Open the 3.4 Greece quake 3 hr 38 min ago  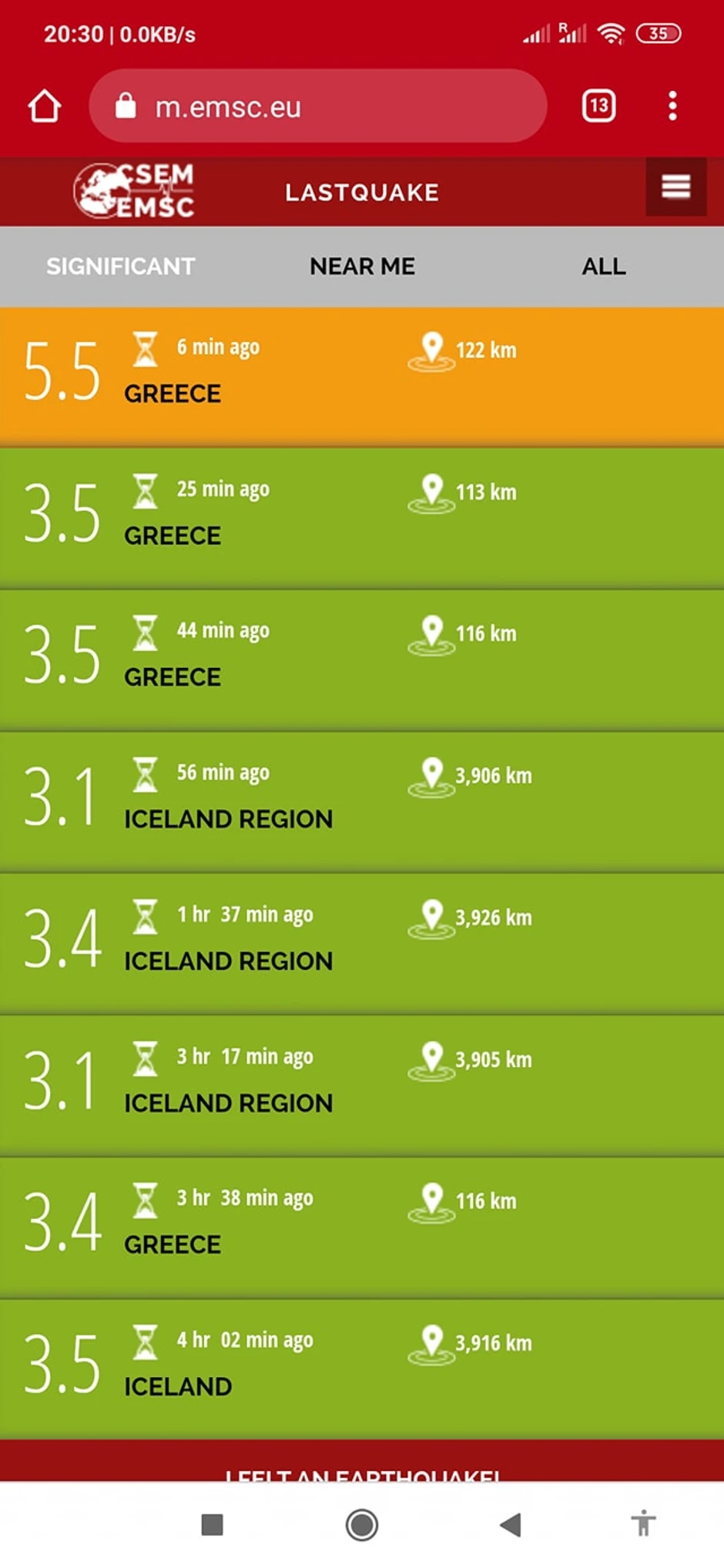pos(362,1226)
